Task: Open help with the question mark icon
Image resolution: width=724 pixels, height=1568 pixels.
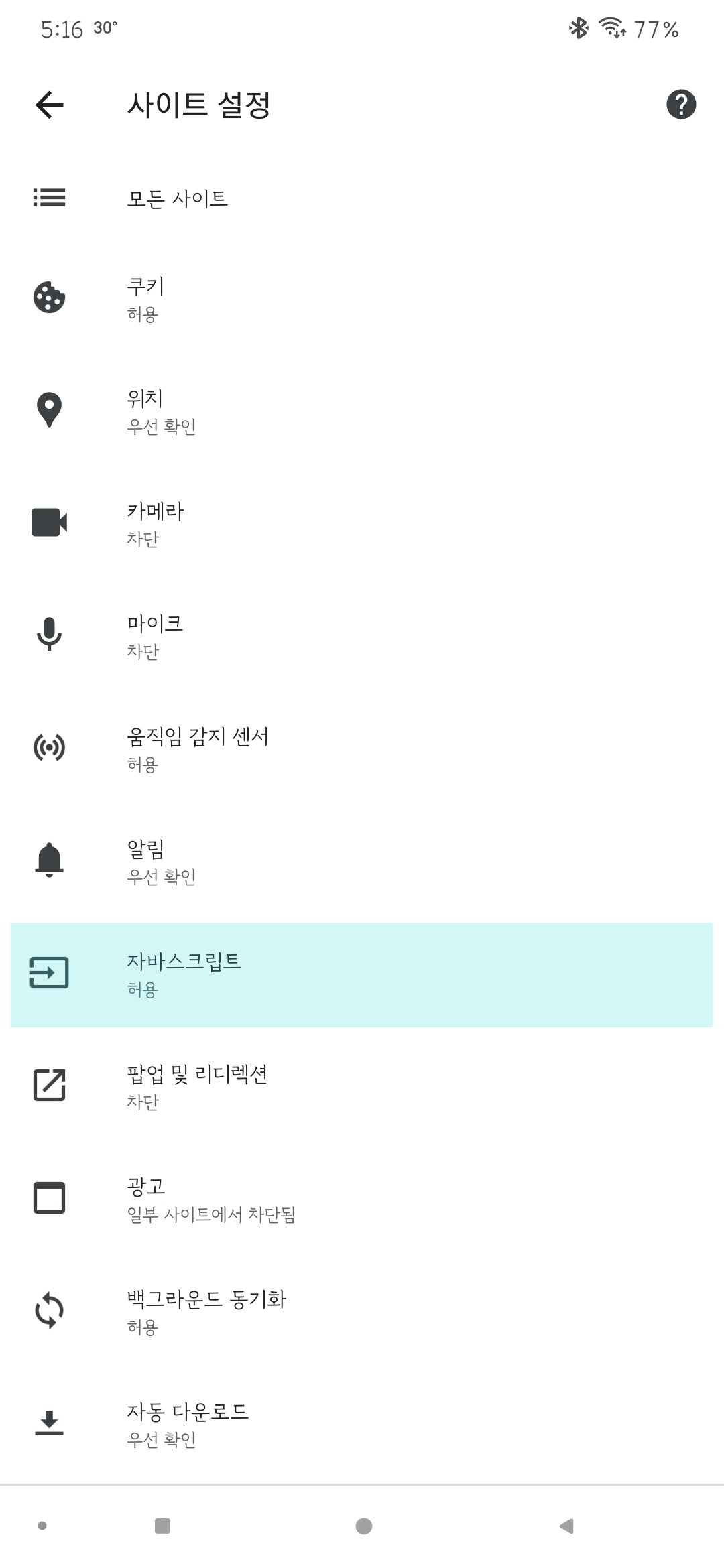Action: [x=680, y=105]
